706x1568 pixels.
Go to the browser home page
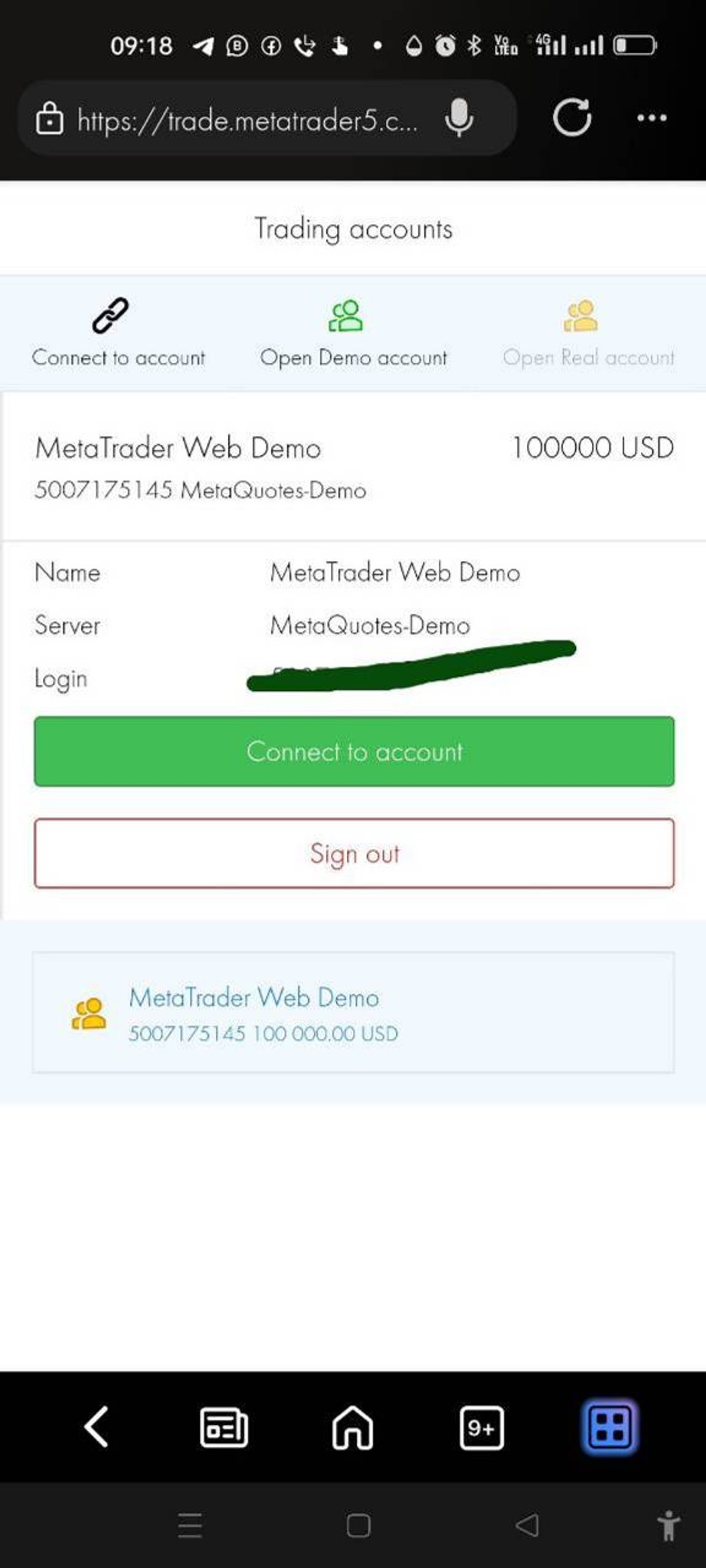pos(352,1428)
